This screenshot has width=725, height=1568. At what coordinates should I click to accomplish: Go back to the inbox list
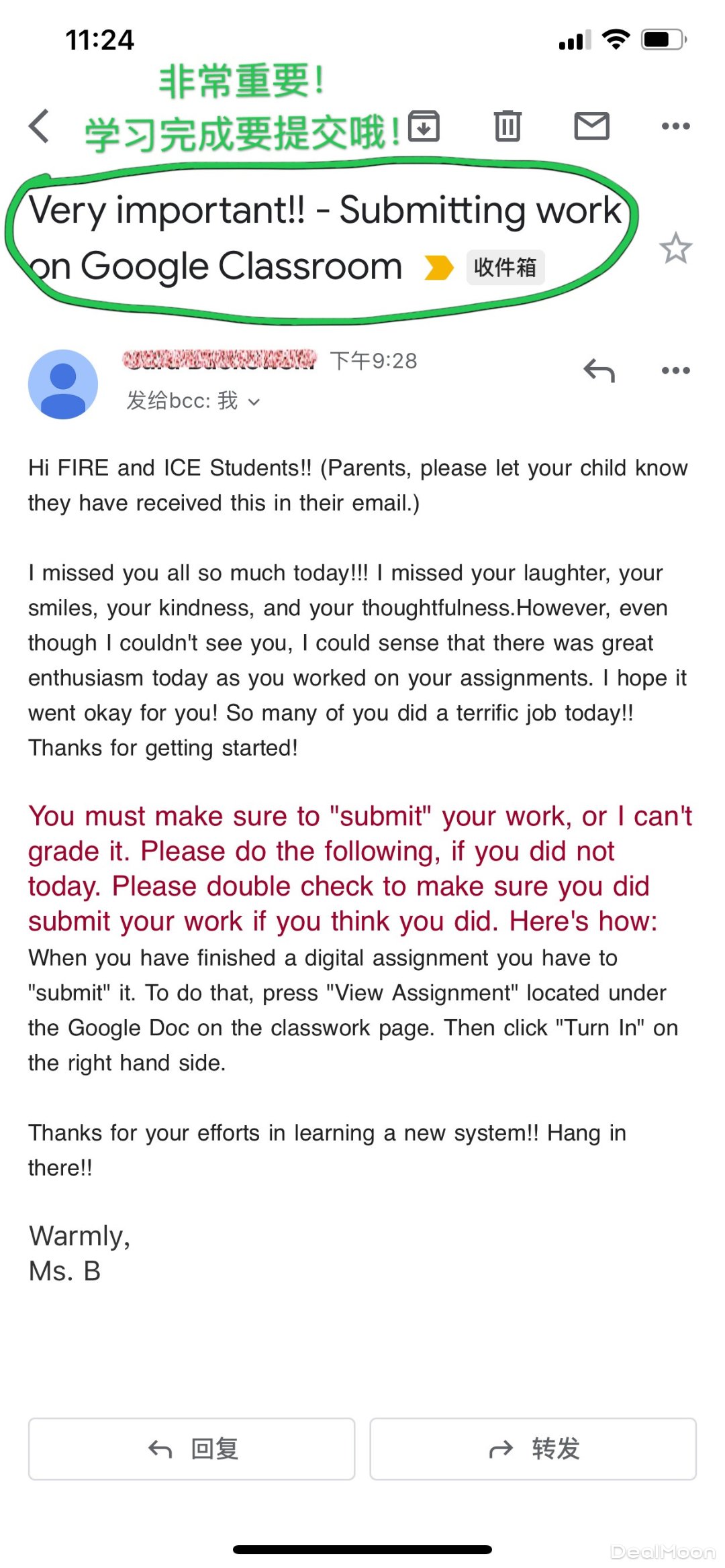click(39, 126)
